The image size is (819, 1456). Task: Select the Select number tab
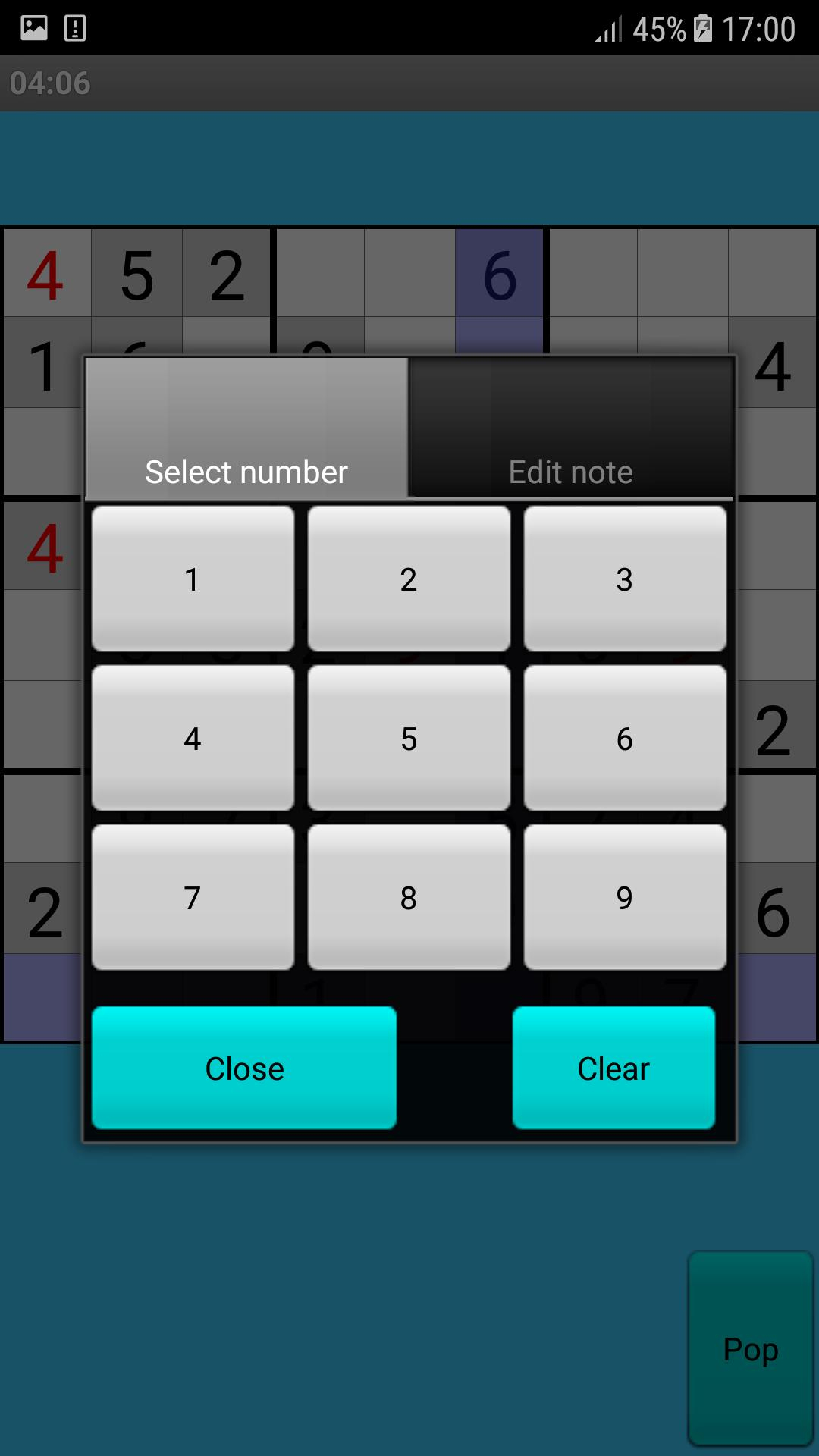pyautogui.click(x=246, y=428)
